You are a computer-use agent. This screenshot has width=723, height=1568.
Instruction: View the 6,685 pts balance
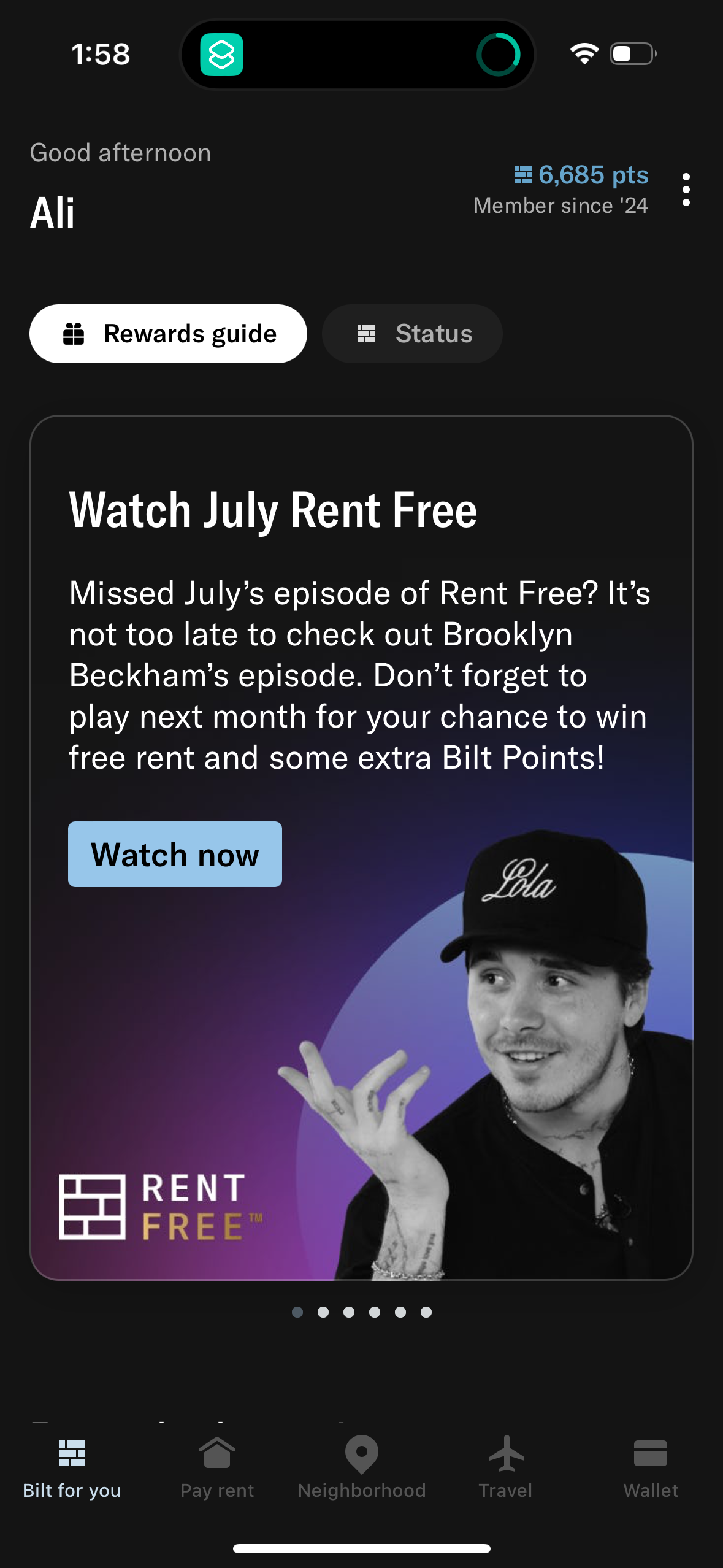tap(581, 175)
